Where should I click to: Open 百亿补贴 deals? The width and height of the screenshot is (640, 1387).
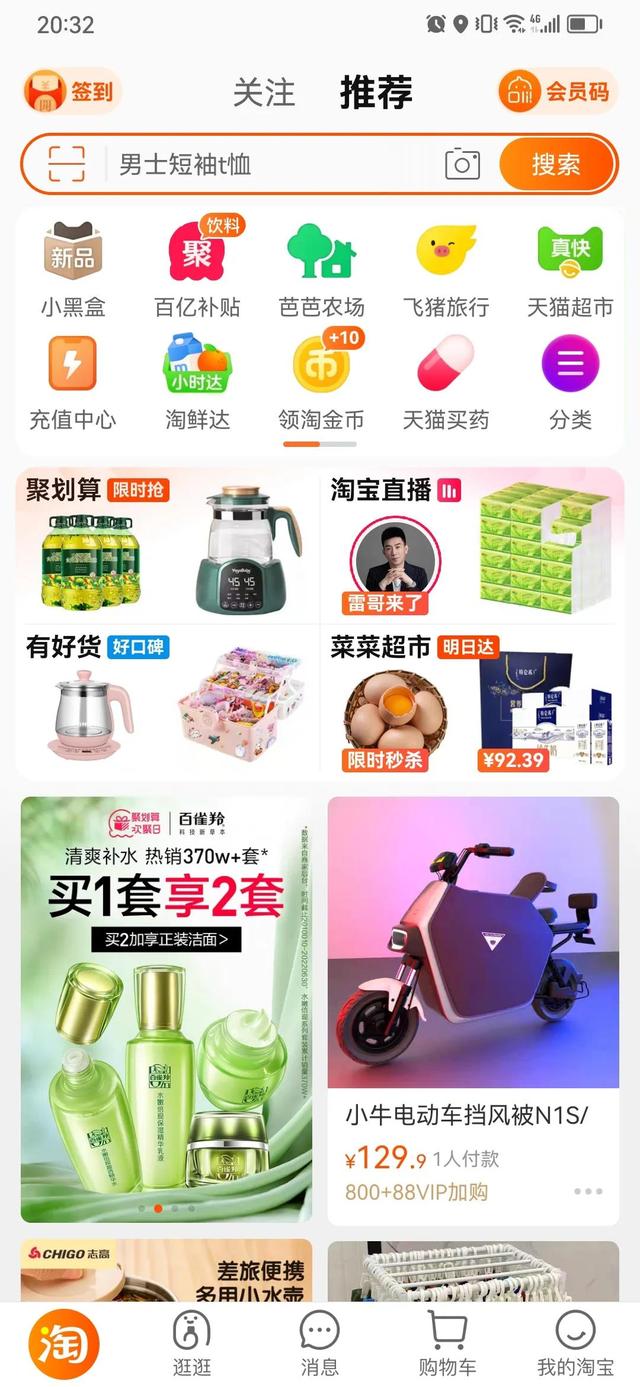[197, 267]
